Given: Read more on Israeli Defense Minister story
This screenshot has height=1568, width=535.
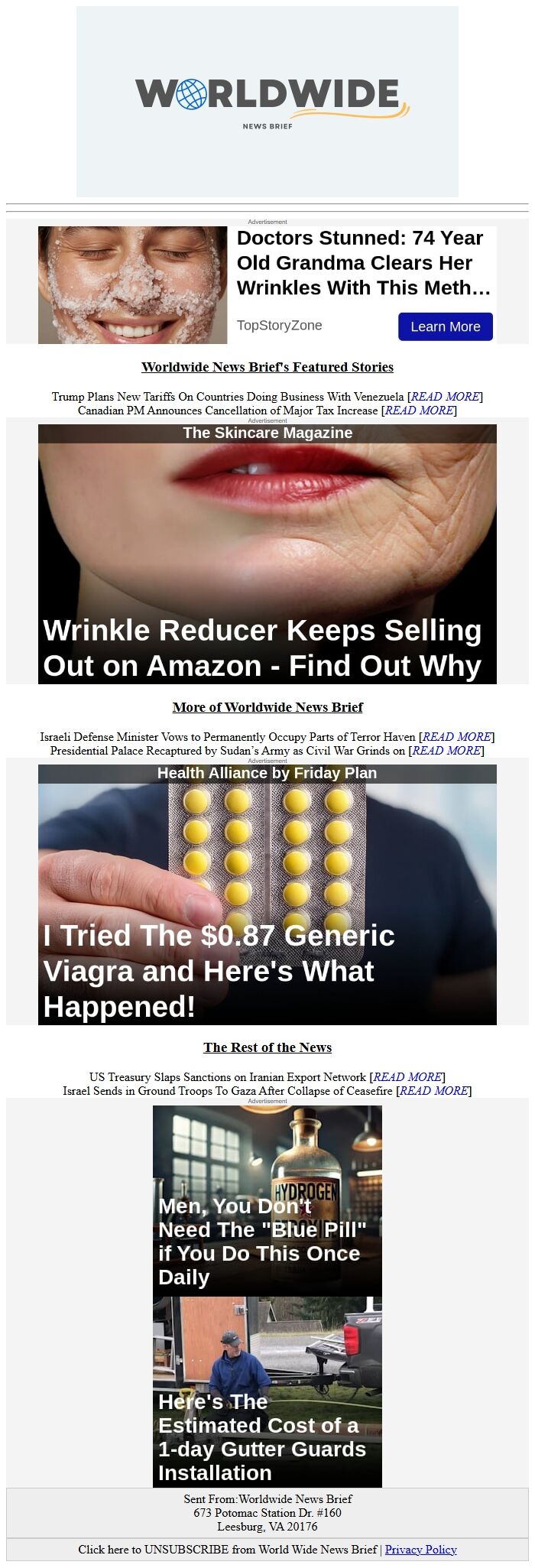Looking at the screenshot, I should pos(456,737).
